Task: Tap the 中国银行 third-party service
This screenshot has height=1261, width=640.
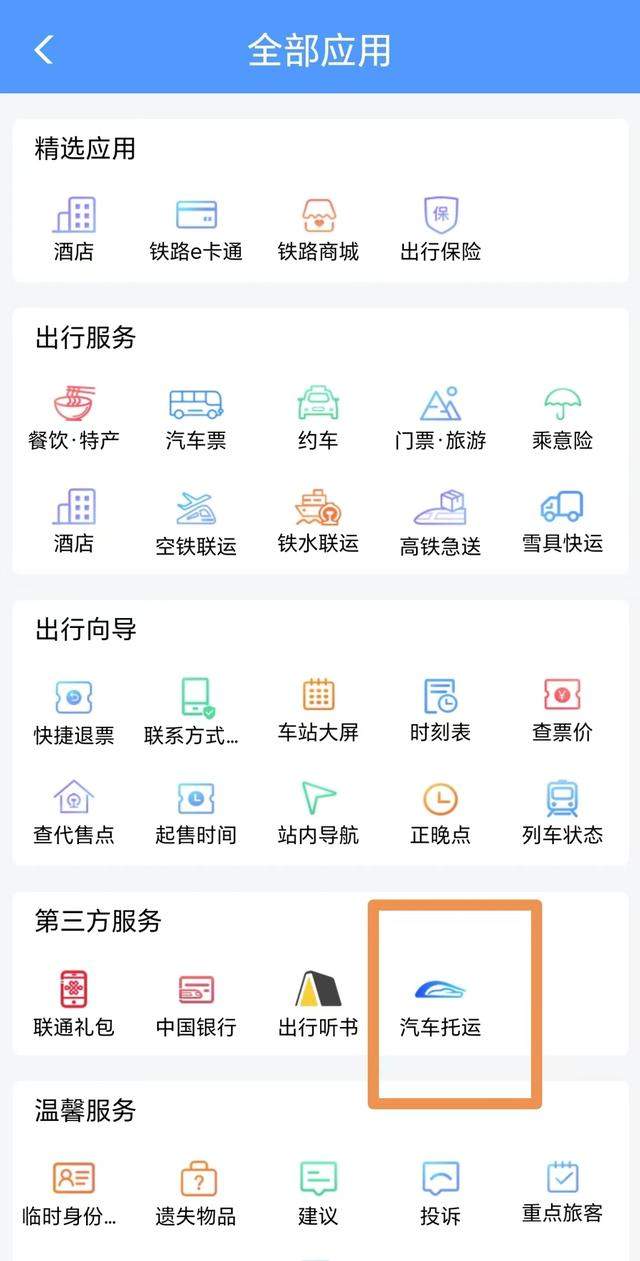Action: click(196, 1004)
